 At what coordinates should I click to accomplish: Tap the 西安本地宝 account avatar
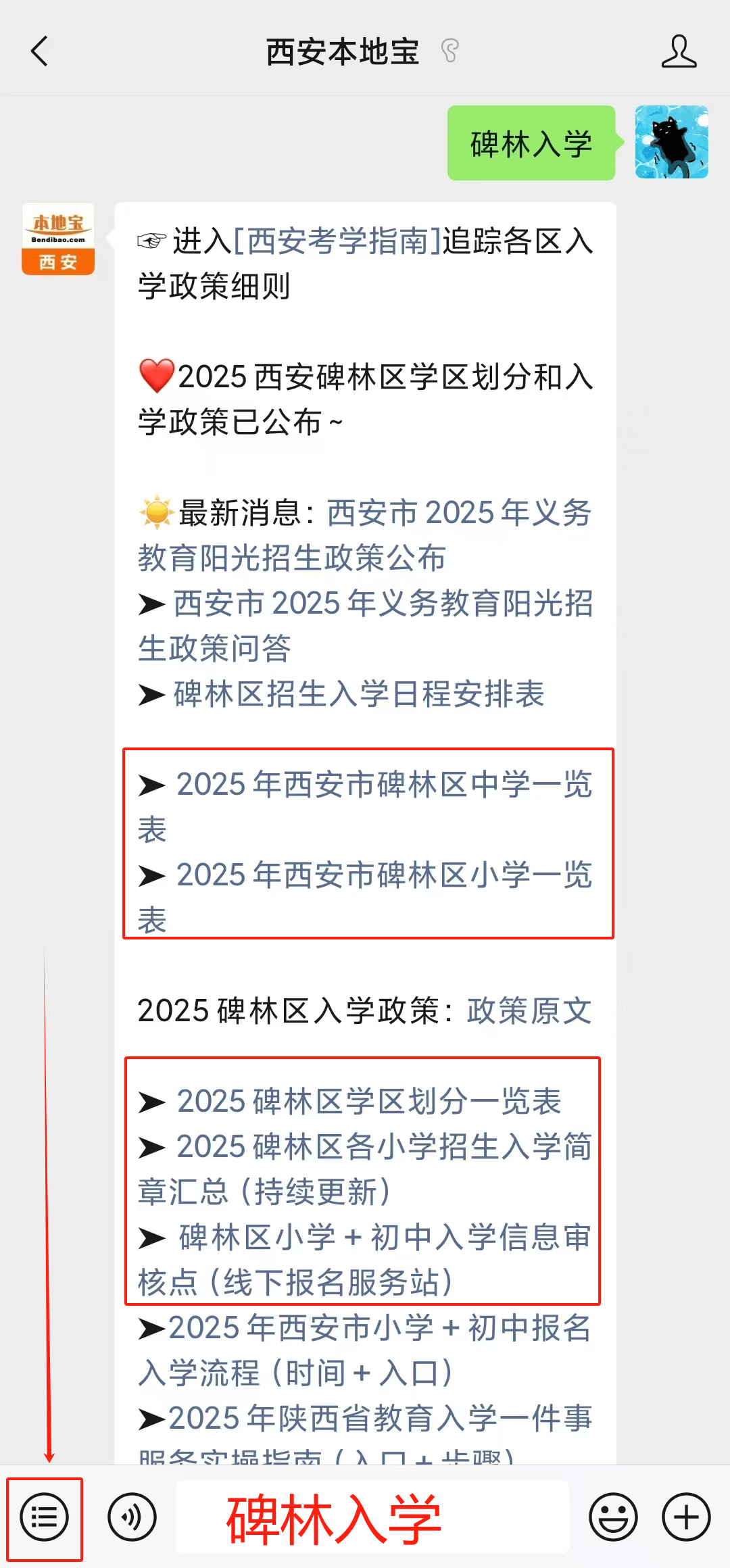(58, 239)
